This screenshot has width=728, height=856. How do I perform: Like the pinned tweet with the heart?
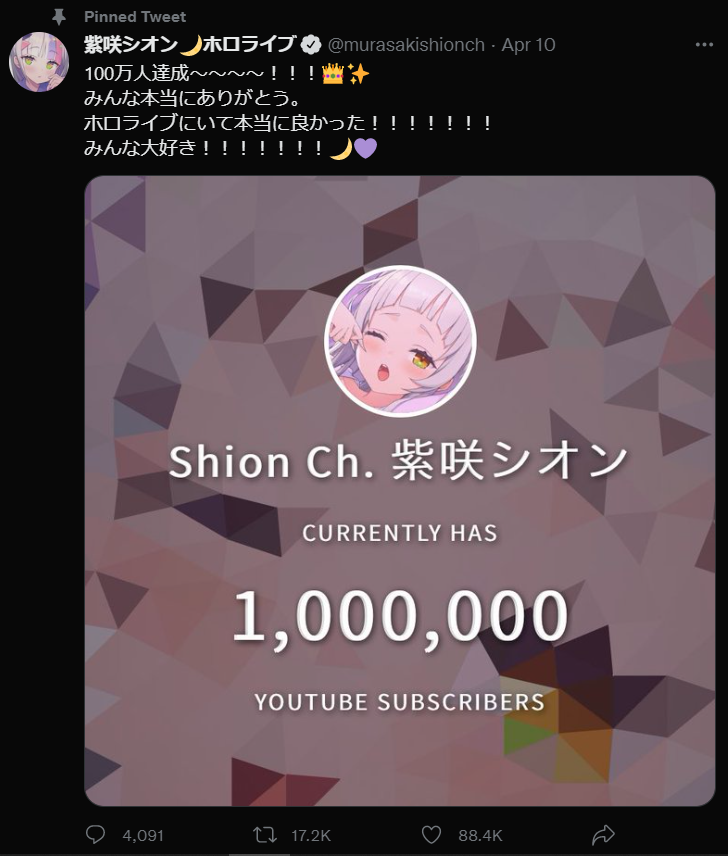coord(431,834)
